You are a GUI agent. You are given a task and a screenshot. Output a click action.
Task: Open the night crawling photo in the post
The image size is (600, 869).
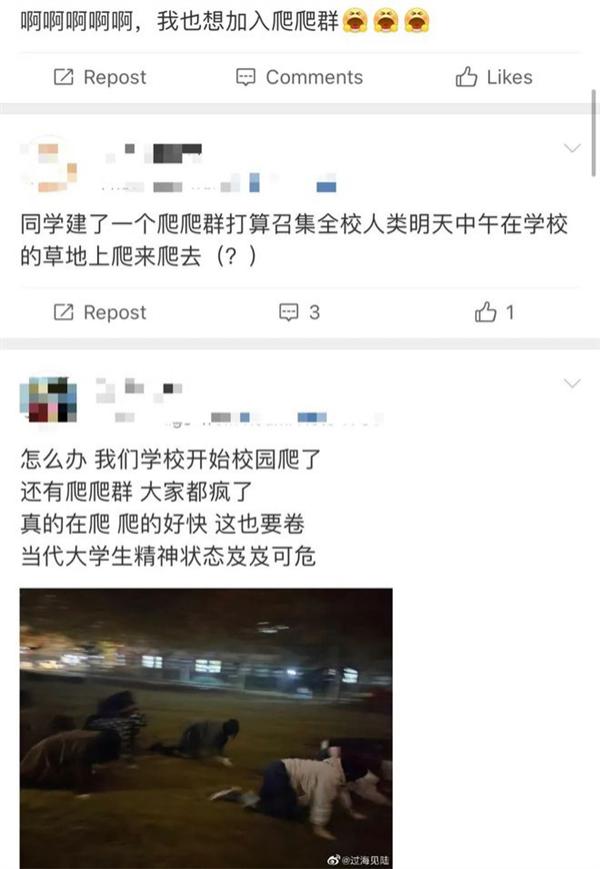coord(205,727)
